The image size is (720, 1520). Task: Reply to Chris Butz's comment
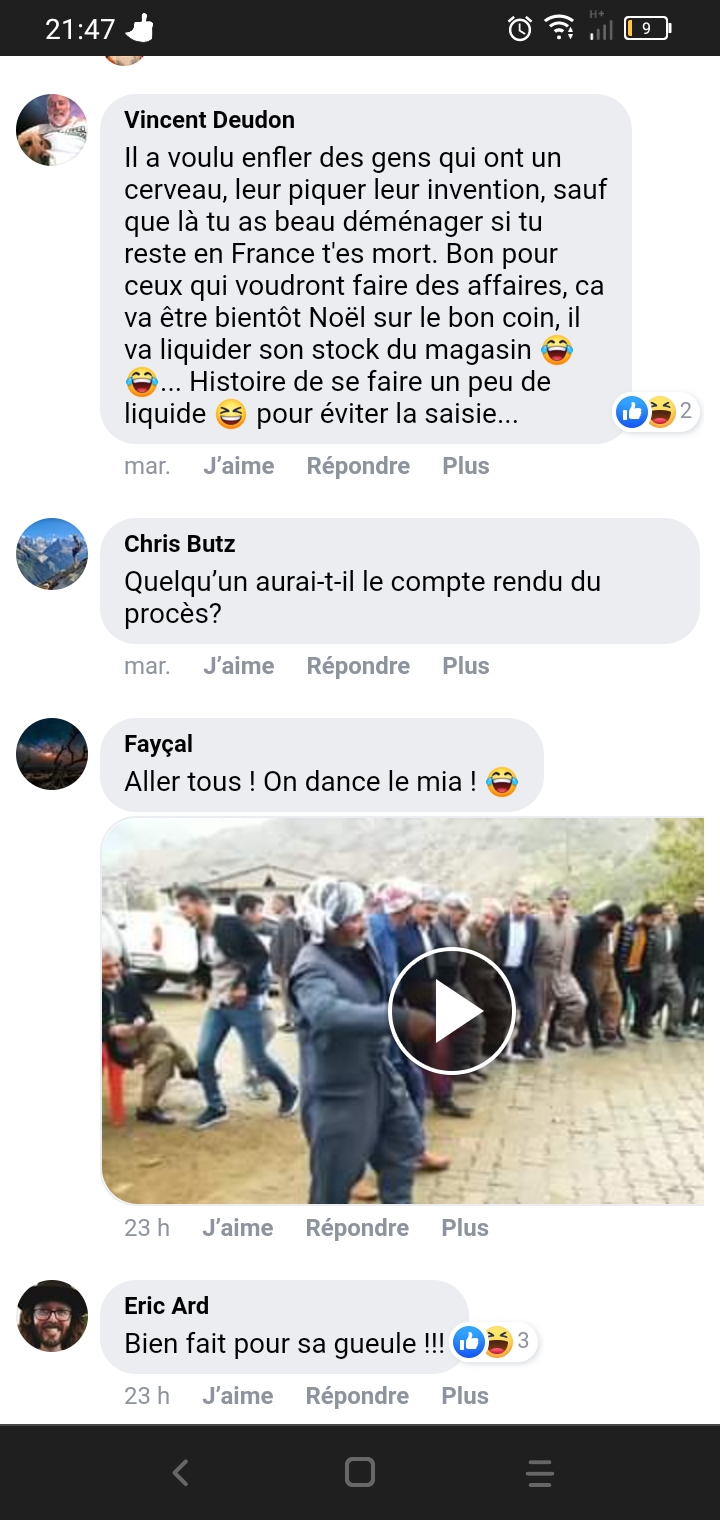click(x=358, y=666)
